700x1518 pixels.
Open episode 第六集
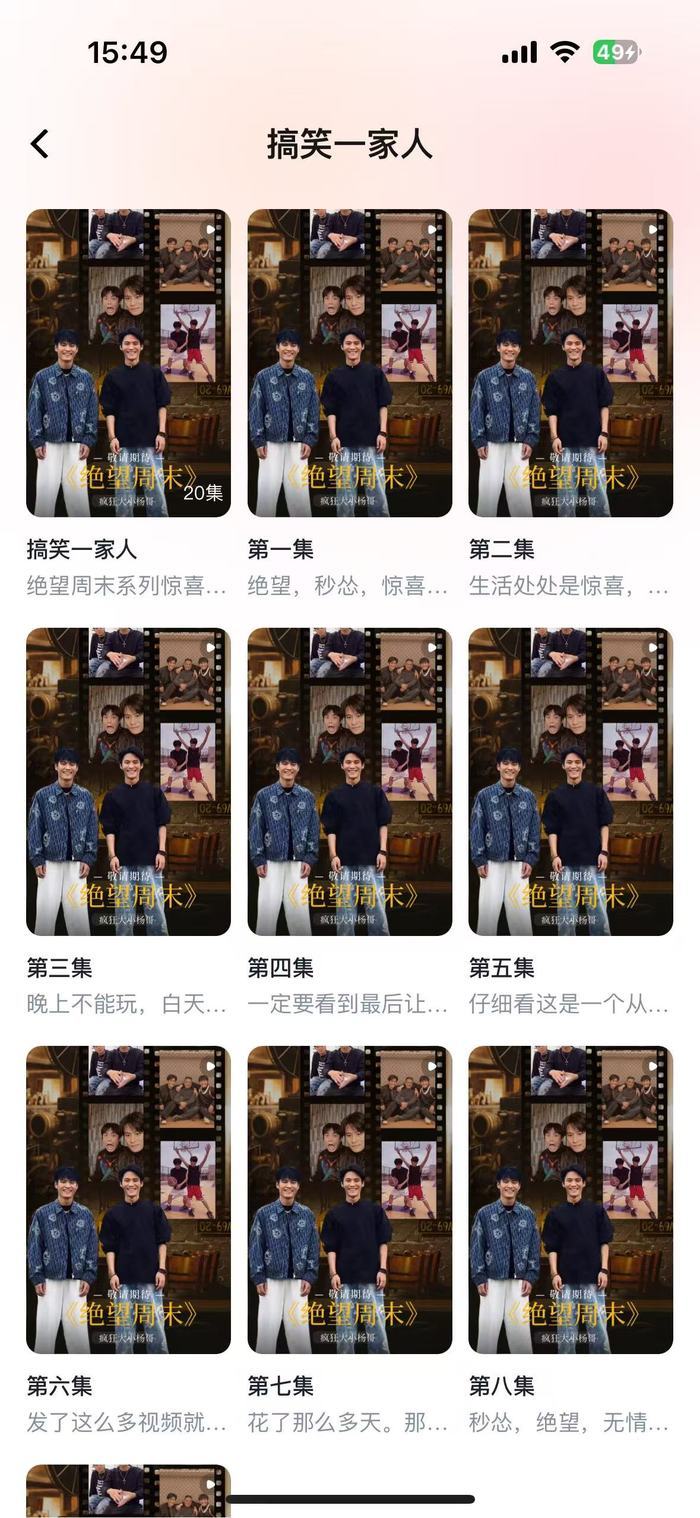pyautogui.click(x=128, y=1199)
